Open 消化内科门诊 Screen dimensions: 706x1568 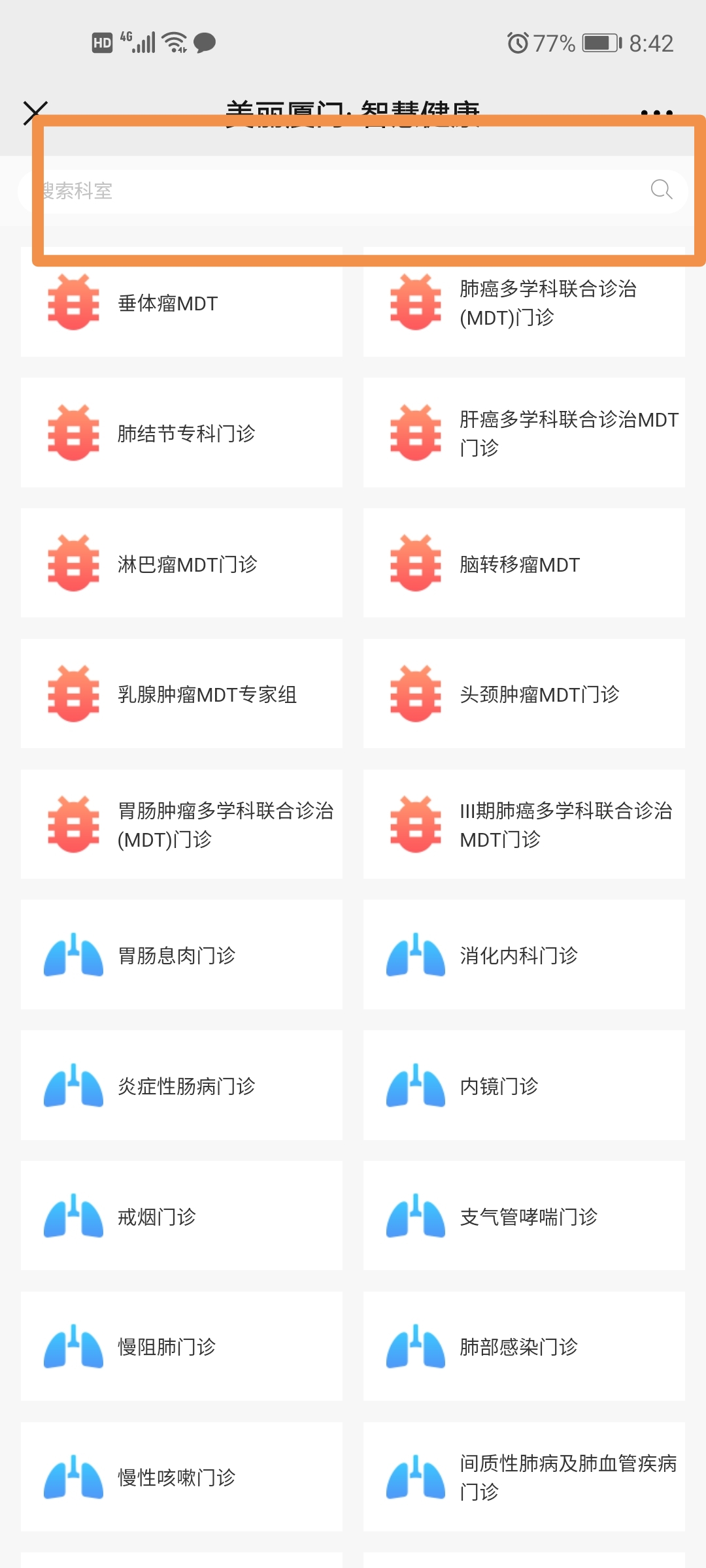coord(524,955)
